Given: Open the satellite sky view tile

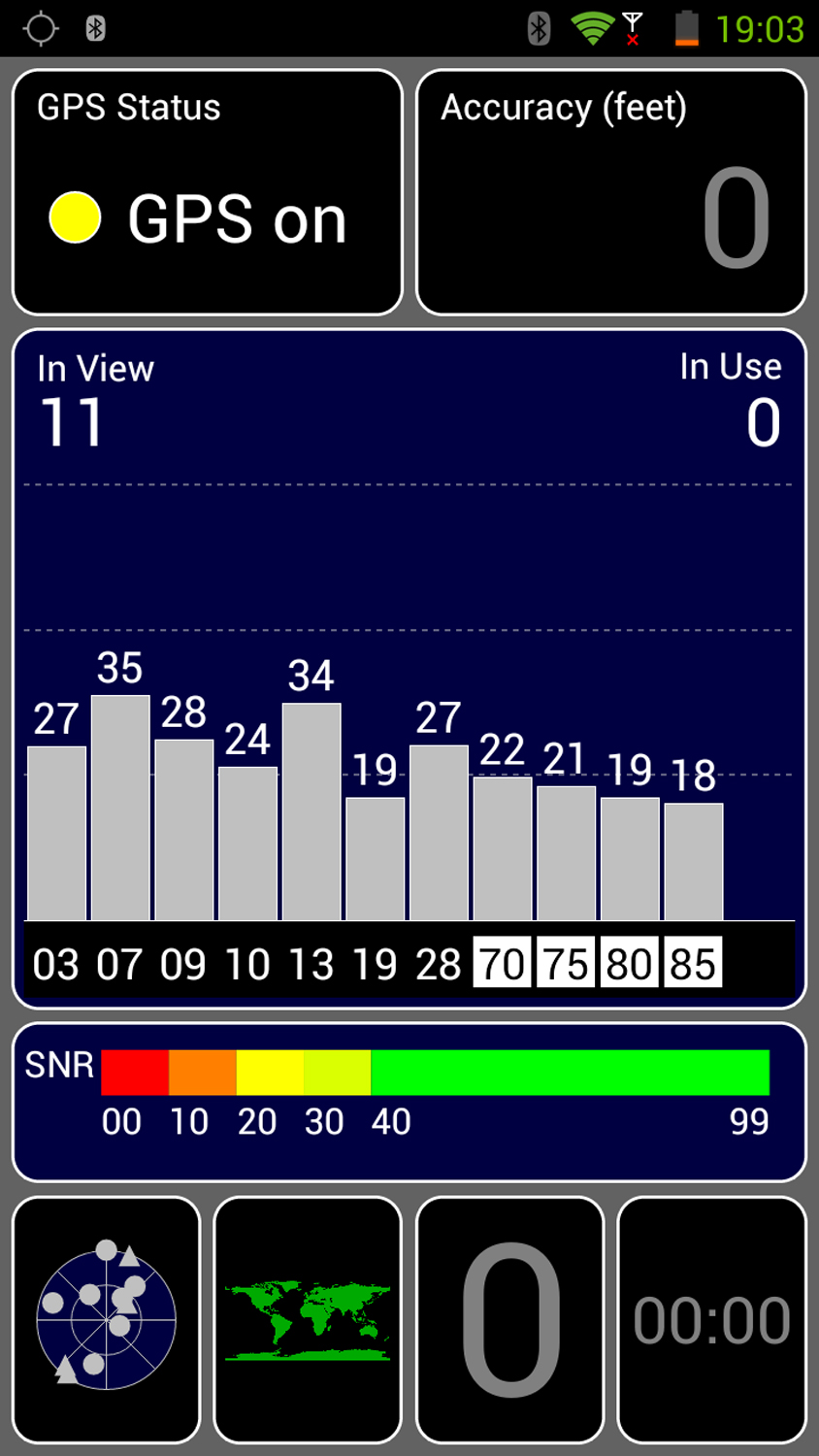Looking at the screenshot, I should 107,1318.
